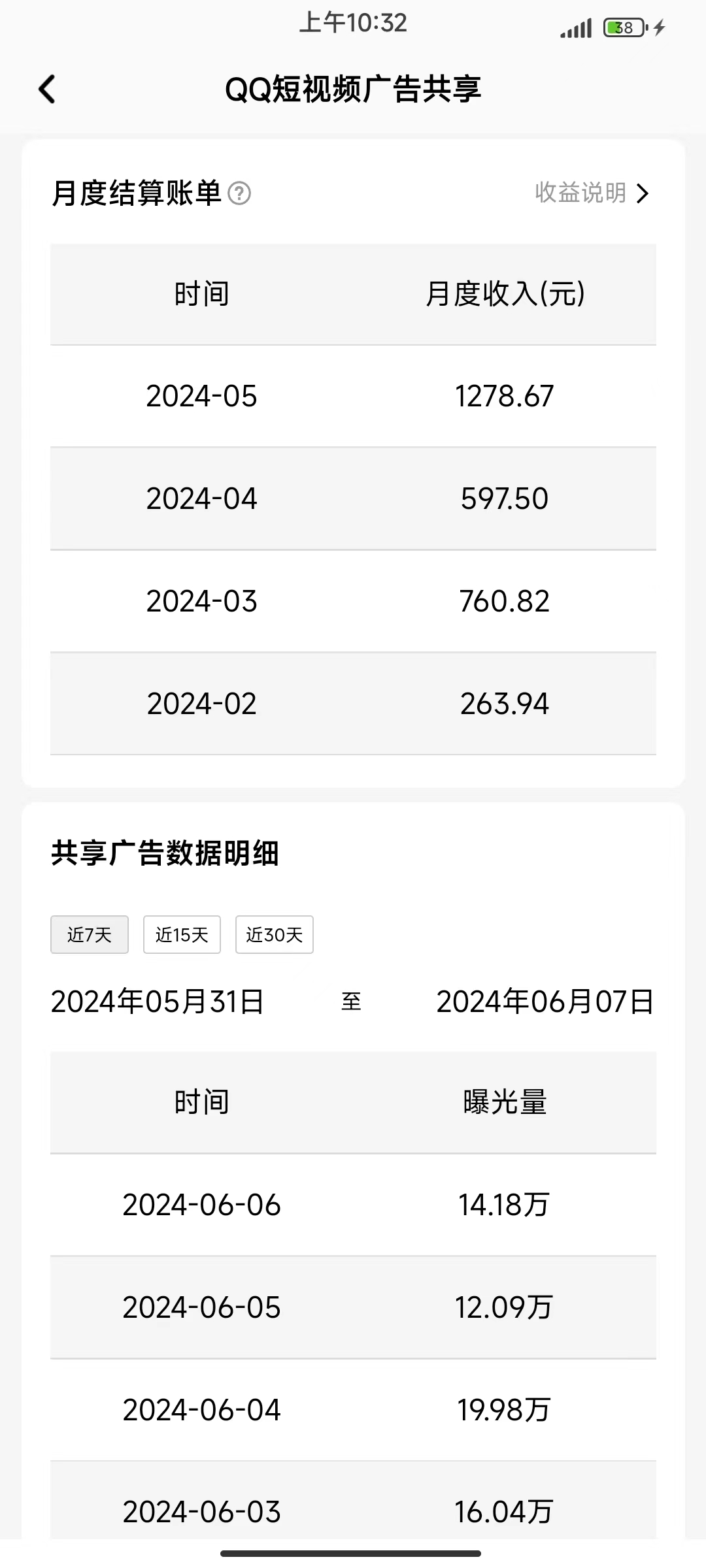Tap the chevron icon beside 收益说明

[643, 194]
